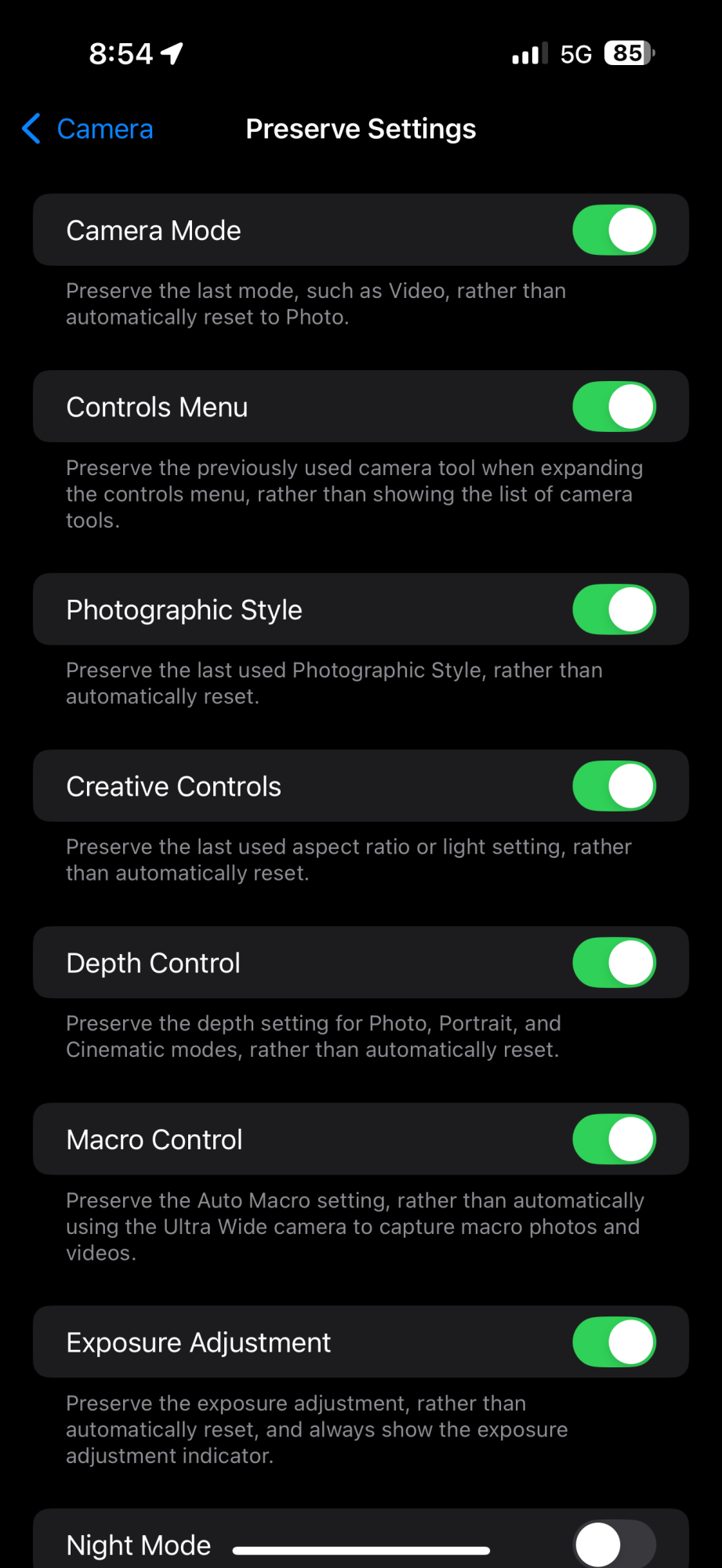Toggle off Photographic Style

pyautogui.click(x=614, y=610)
